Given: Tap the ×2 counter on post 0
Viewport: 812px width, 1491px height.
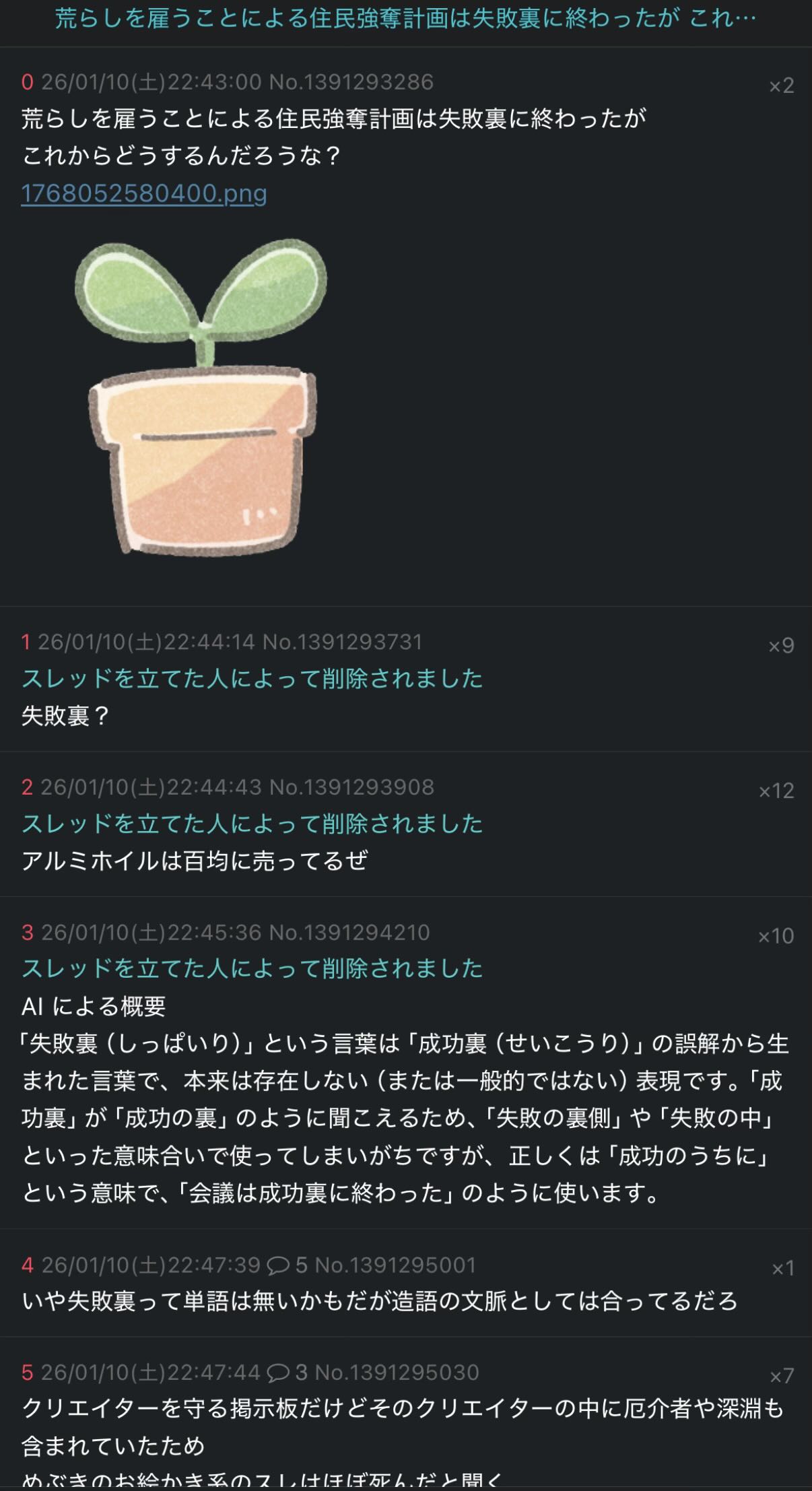Looking at the screenshot, I should (781, 86).
